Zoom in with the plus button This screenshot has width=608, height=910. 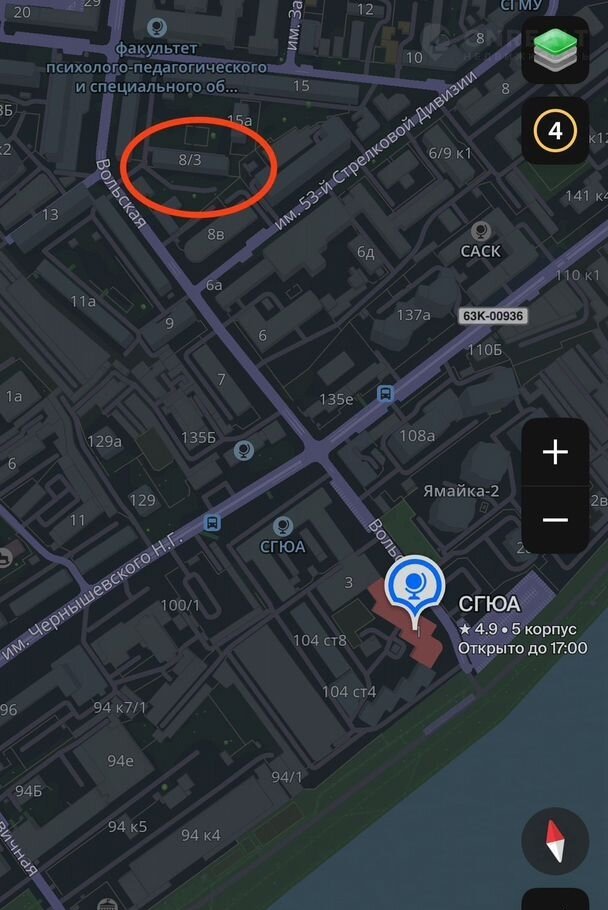point(555,452)
